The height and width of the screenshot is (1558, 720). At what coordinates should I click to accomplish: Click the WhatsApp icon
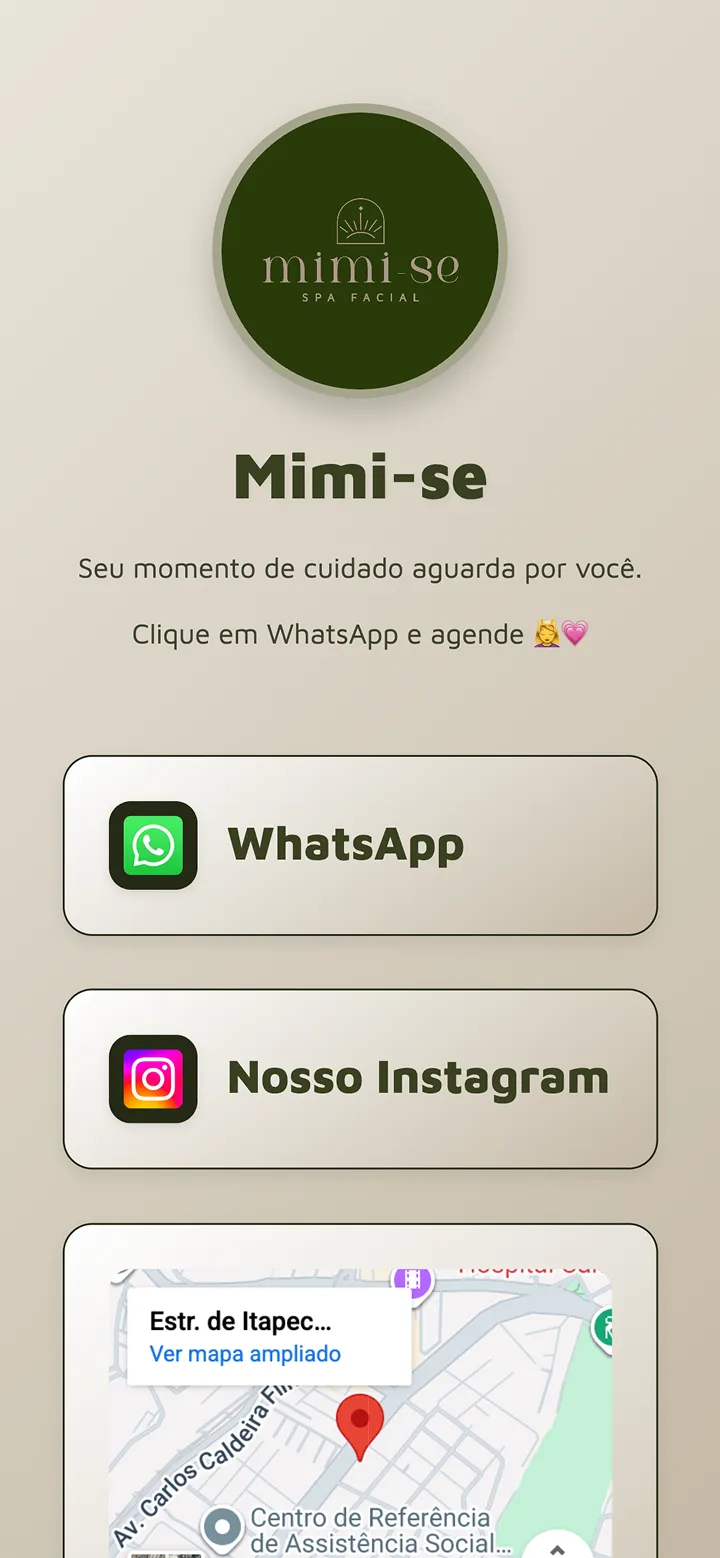[x=152, y=845]
